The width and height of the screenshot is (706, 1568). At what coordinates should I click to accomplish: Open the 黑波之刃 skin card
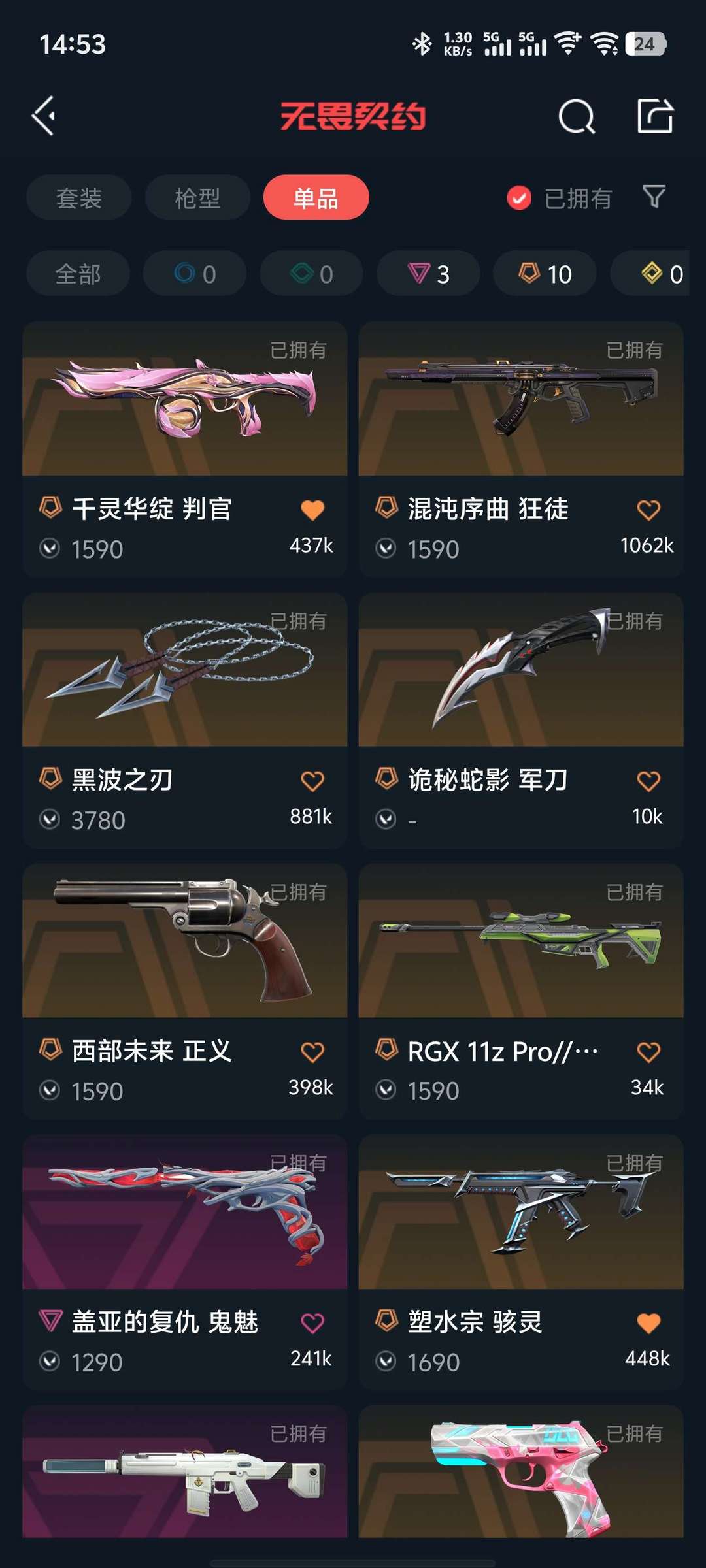point(184,721)
